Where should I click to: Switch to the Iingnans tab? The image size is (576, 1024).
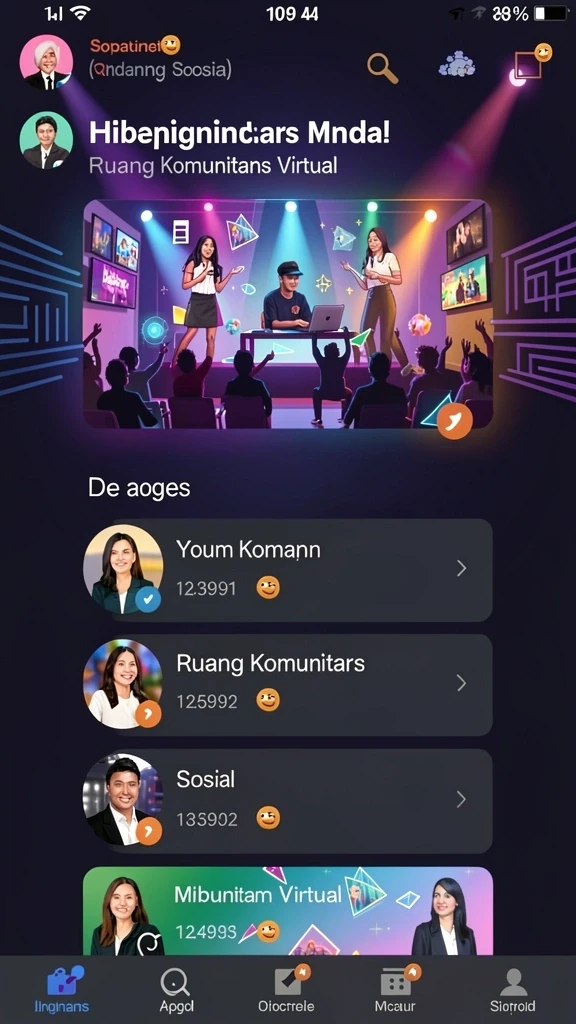click(x=62, y=990)
